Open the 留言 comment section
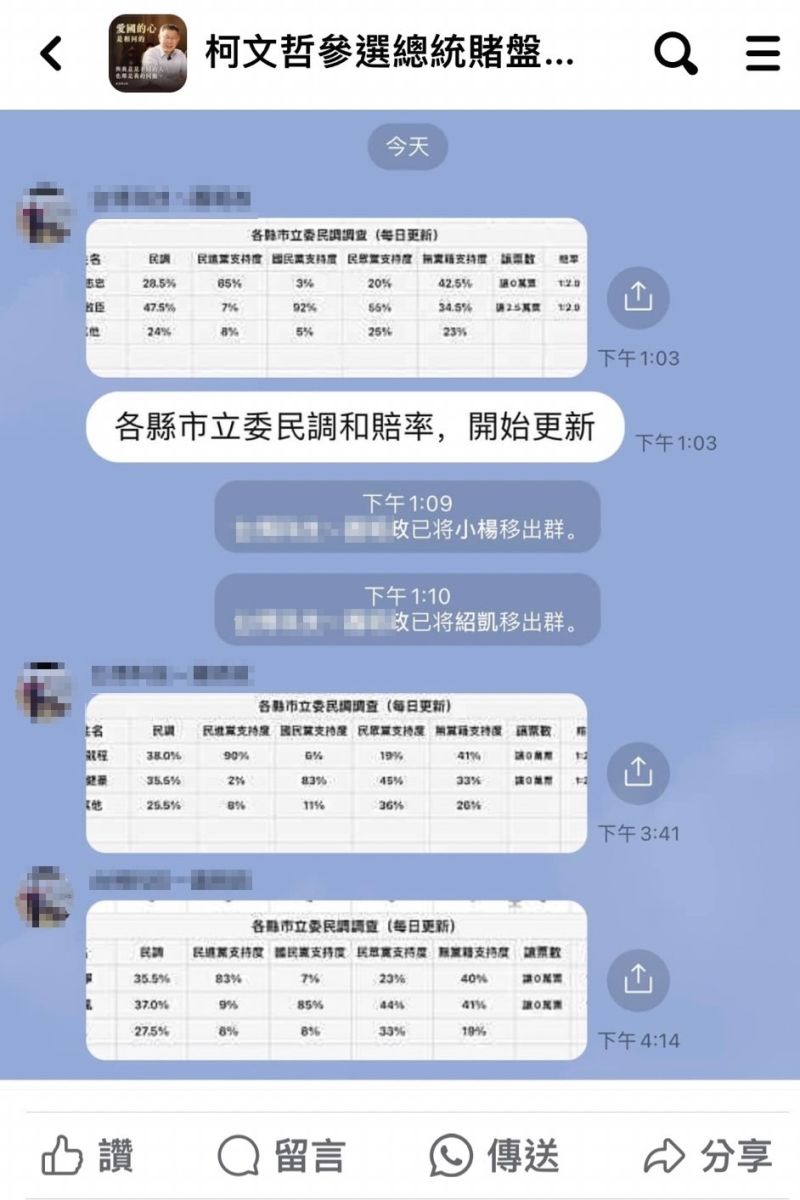This screenshot has height=1200, width=800. 281,1157
